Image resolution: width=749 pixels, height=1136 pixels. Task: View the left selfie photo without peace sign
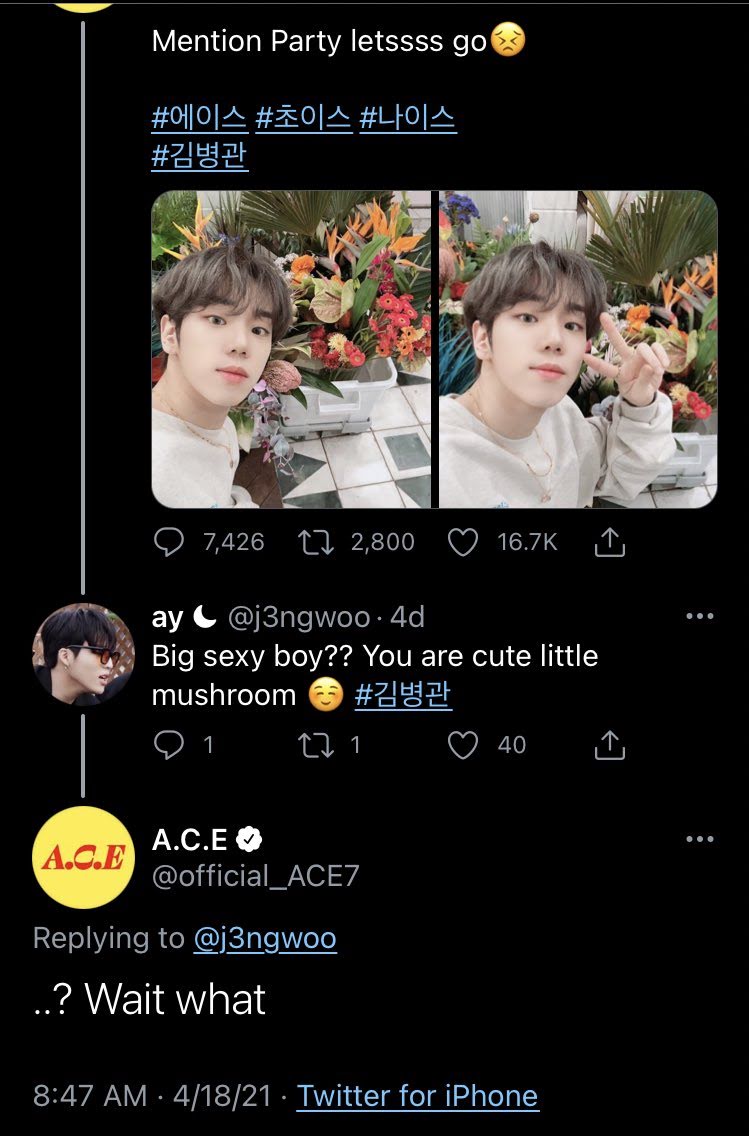click(291, 349)
